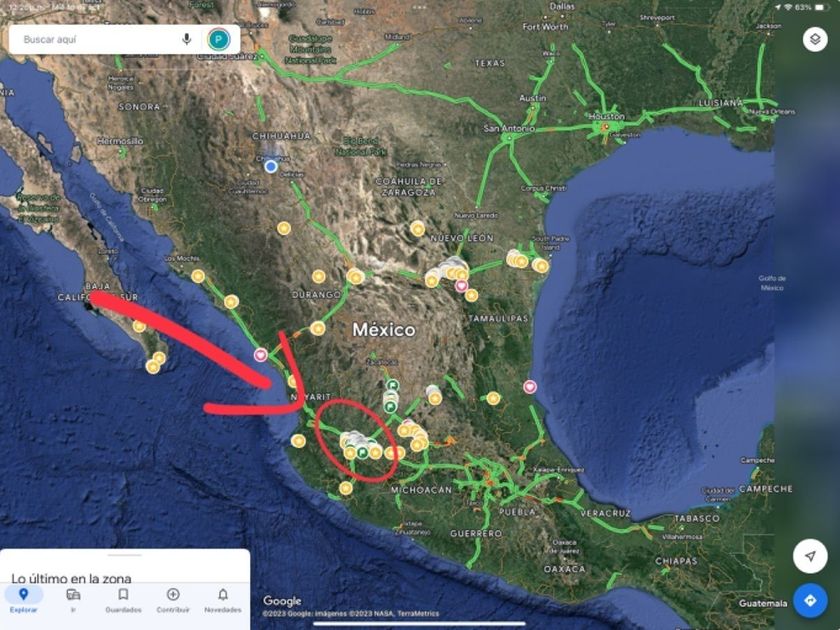Screen dimensions: 840x630
Task: Switch to the Ir tab
Action: [x=73, y=599]
